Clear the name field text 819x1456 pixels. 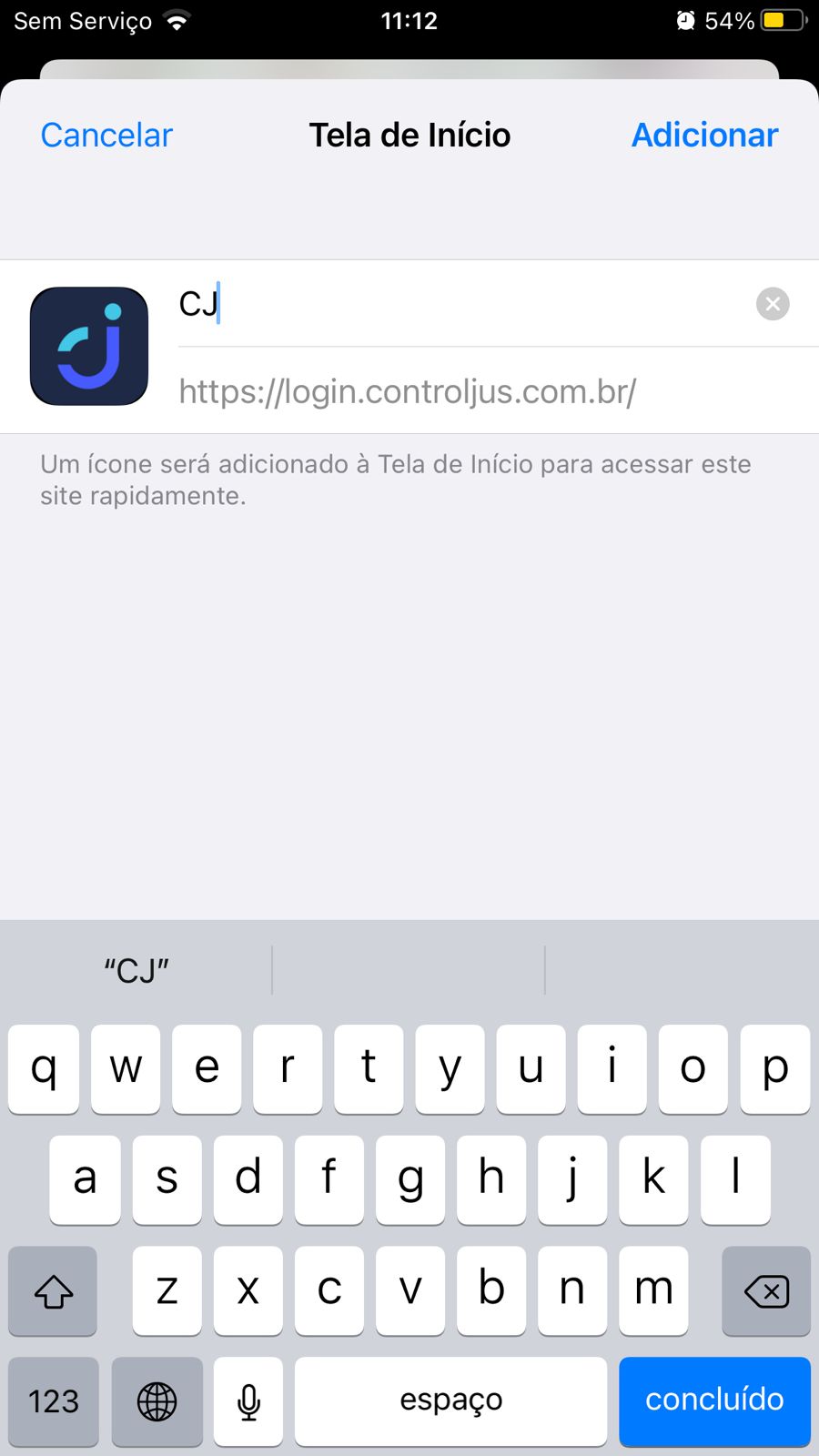[773, 303]
